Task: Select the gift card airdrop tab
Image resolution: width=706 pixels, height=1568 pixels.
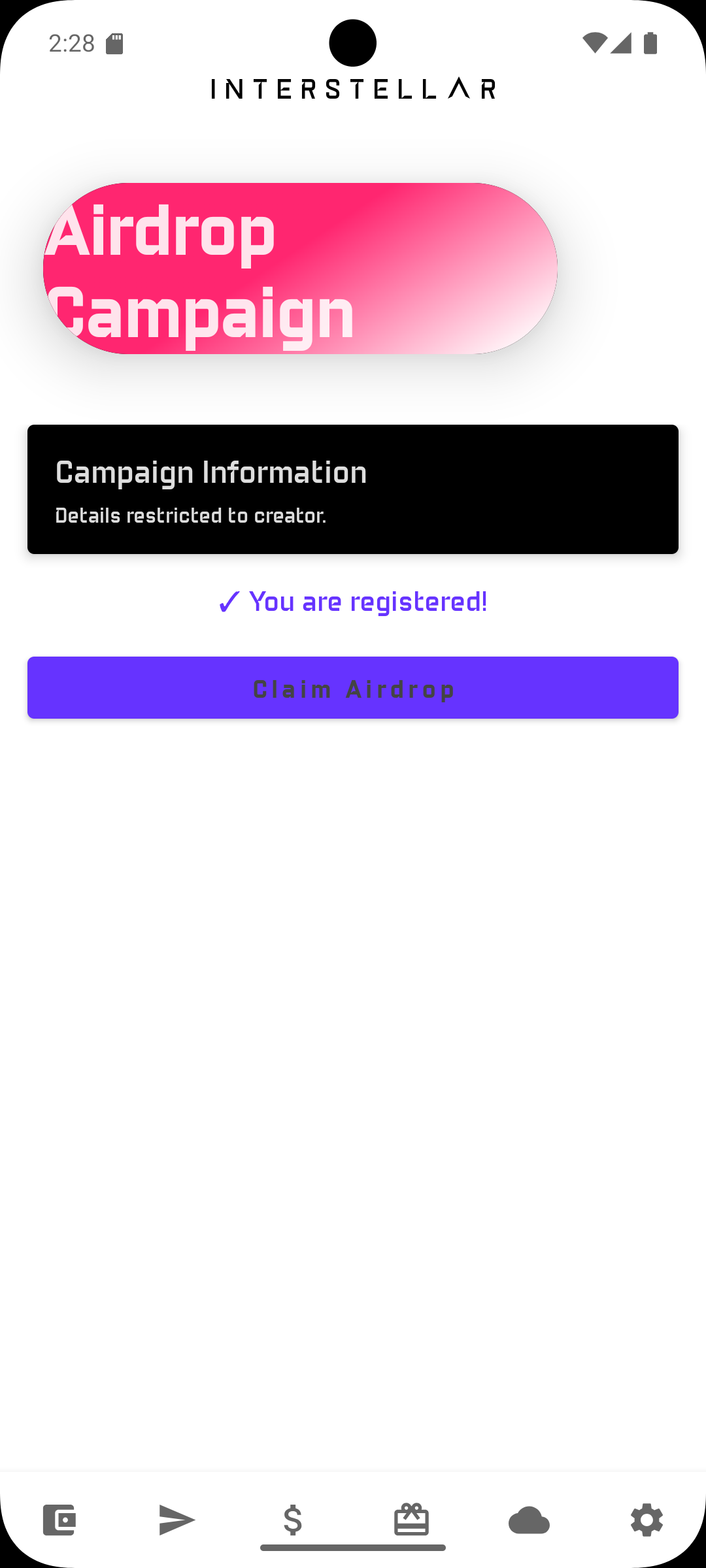Action: pyautogui.click(x=411, y=1520)
